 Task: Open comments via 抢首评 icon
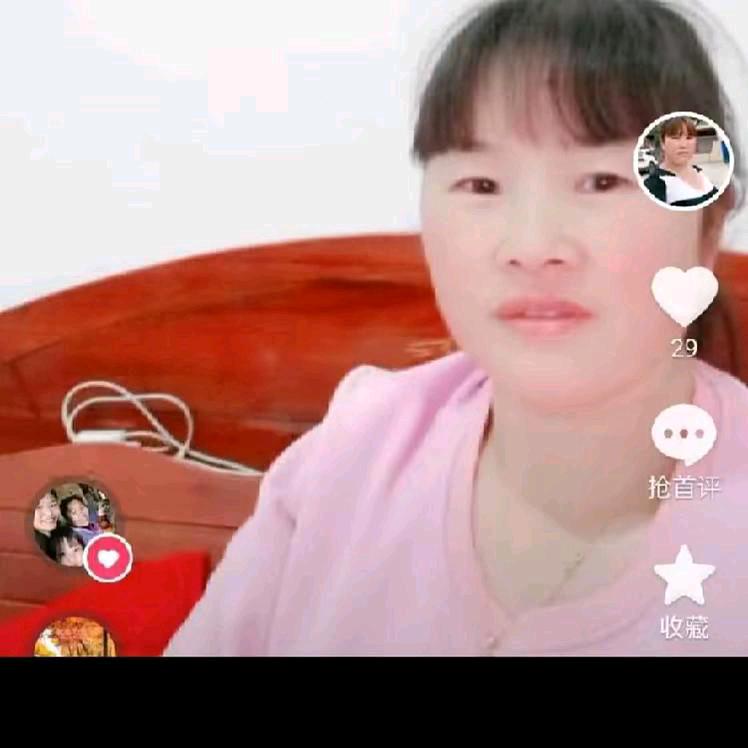(684, 436)
